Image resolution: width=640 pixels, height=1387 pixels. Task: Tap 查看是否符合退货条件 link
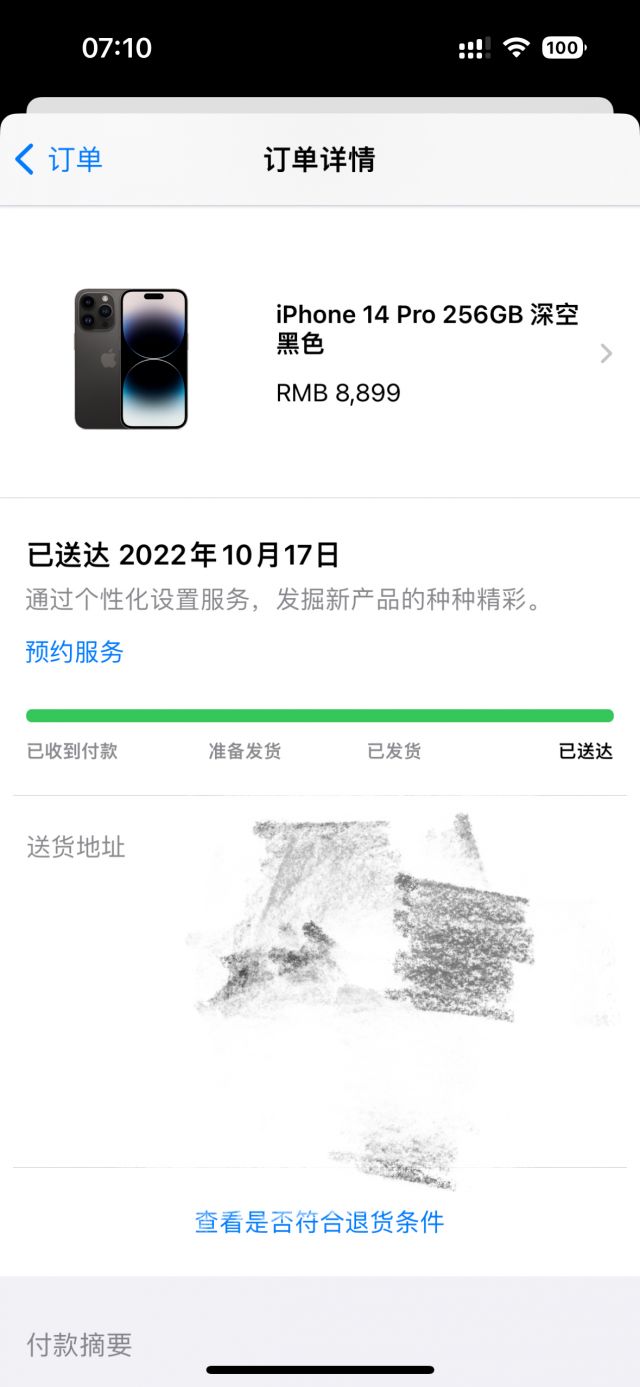(319, 1221)
